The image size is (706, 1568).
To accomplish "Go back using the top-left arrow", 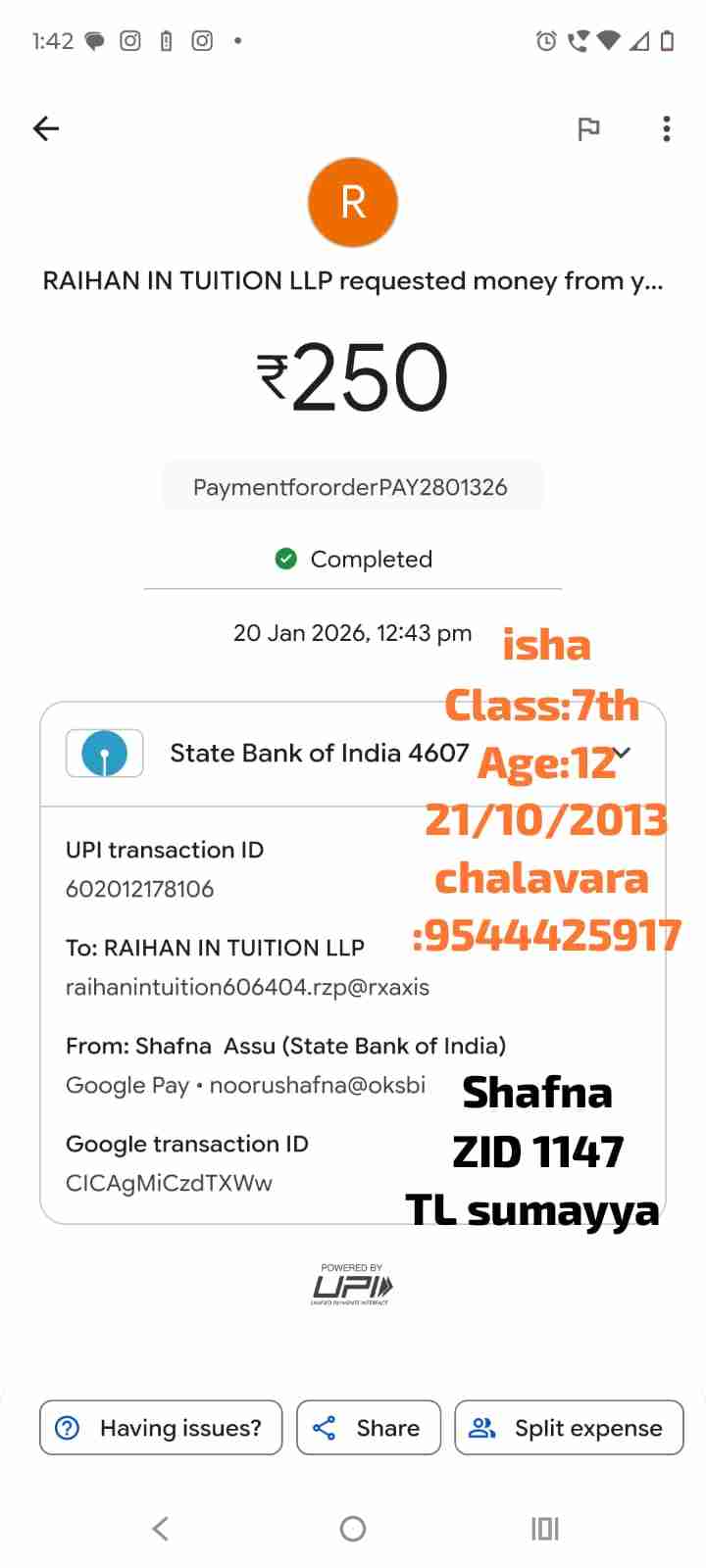I will [46, 128].
